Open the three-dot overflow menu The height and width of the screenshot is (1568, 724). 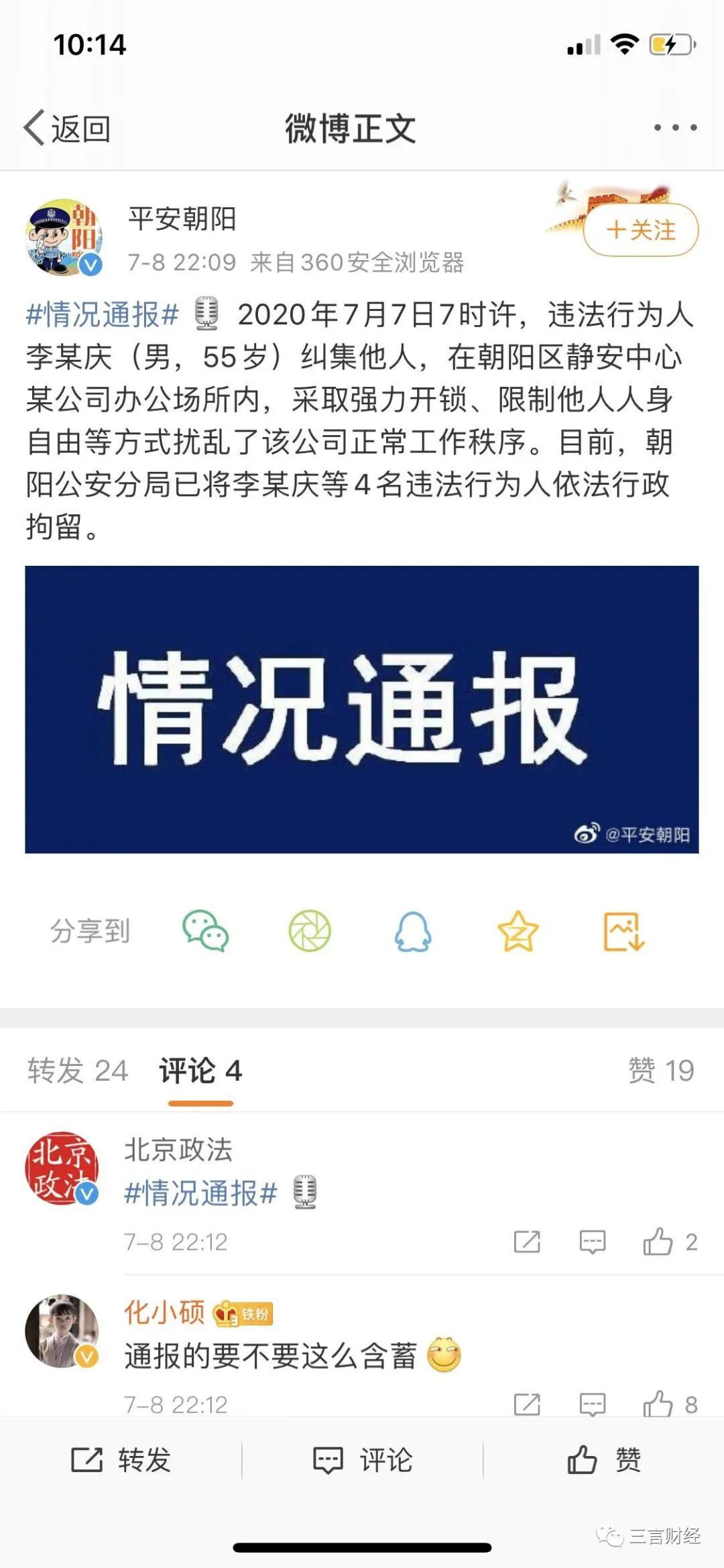675,127
